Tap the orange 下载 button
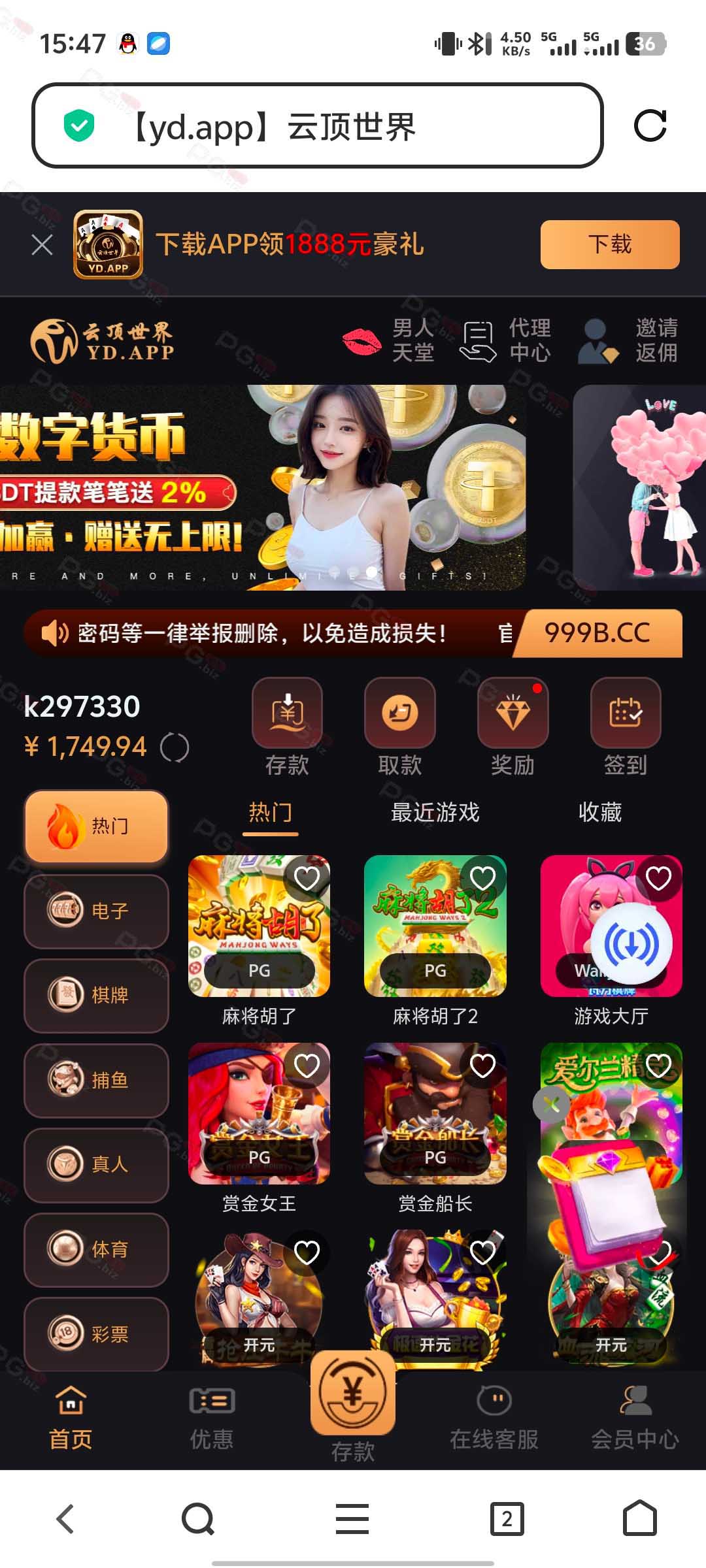The width and height of the screenshot is (706, 1568). click(x=610, y=244)
